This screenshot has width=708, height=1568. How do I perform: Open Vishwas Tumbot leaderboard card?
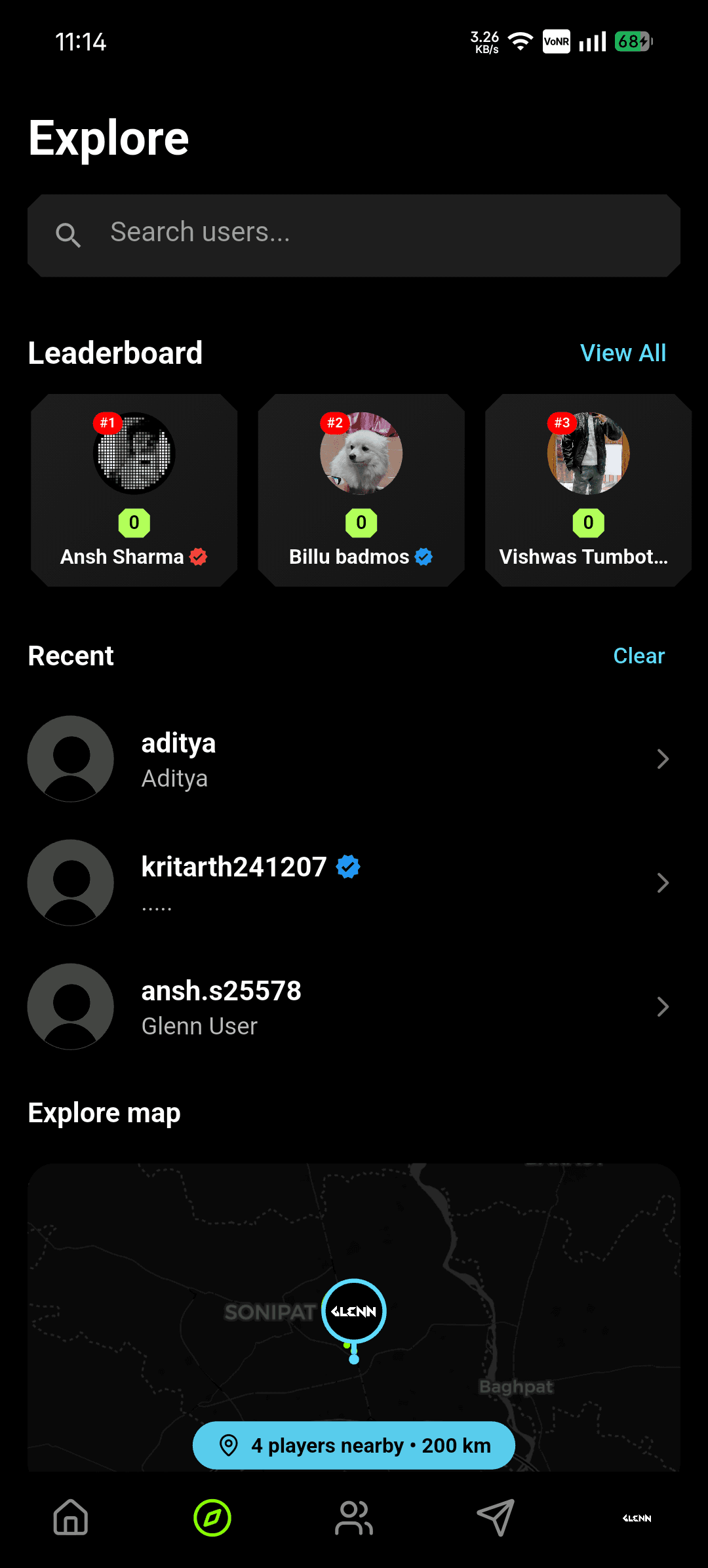(588, 490)
